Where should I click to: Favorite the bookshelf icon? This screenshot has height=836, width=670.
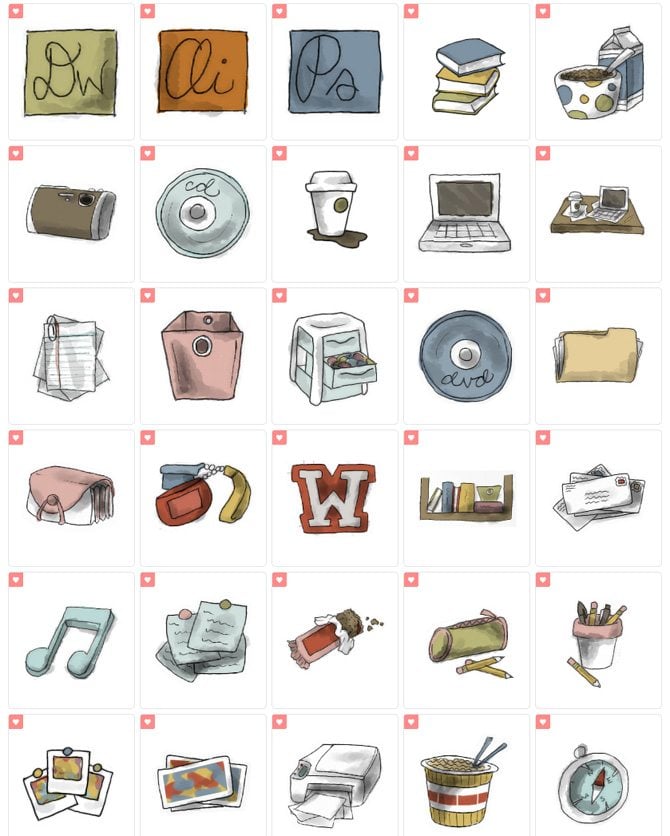point(411,438)
